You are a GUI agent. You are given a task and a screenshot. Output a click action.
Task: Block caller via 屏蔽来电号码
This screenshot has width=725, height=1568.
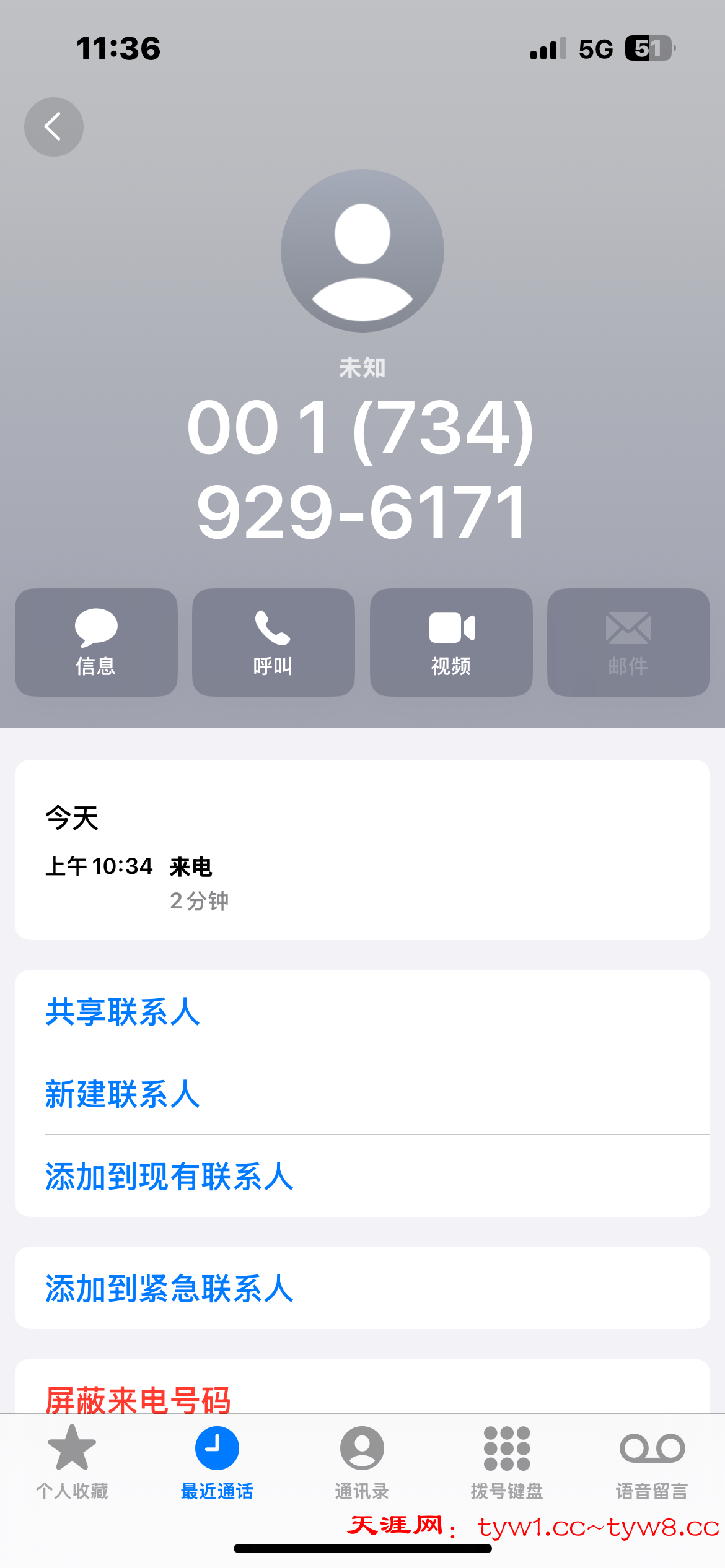click(x=138, y=1399)
